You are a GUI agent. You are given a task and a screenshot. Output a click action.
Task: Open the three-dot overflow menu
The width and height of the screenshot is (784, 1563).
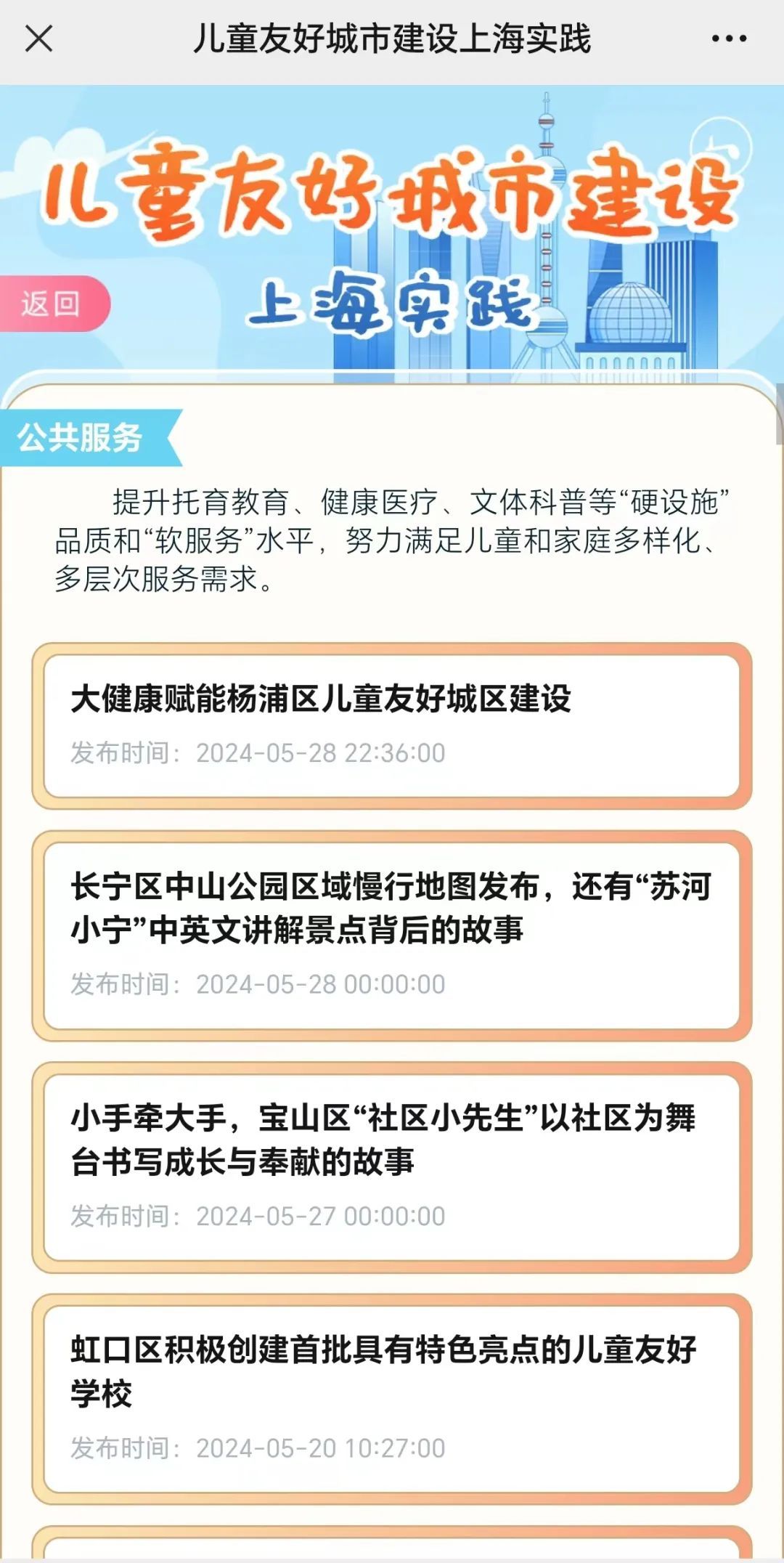[729, 38]
